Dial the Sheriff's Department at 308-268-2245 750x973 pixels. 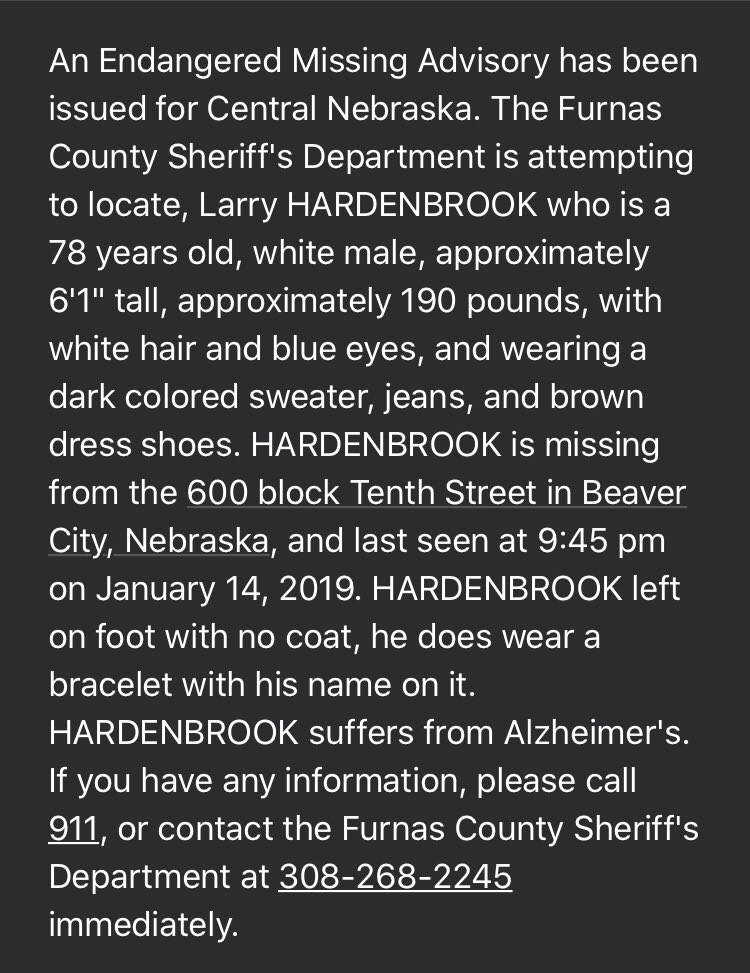[395, 876]
